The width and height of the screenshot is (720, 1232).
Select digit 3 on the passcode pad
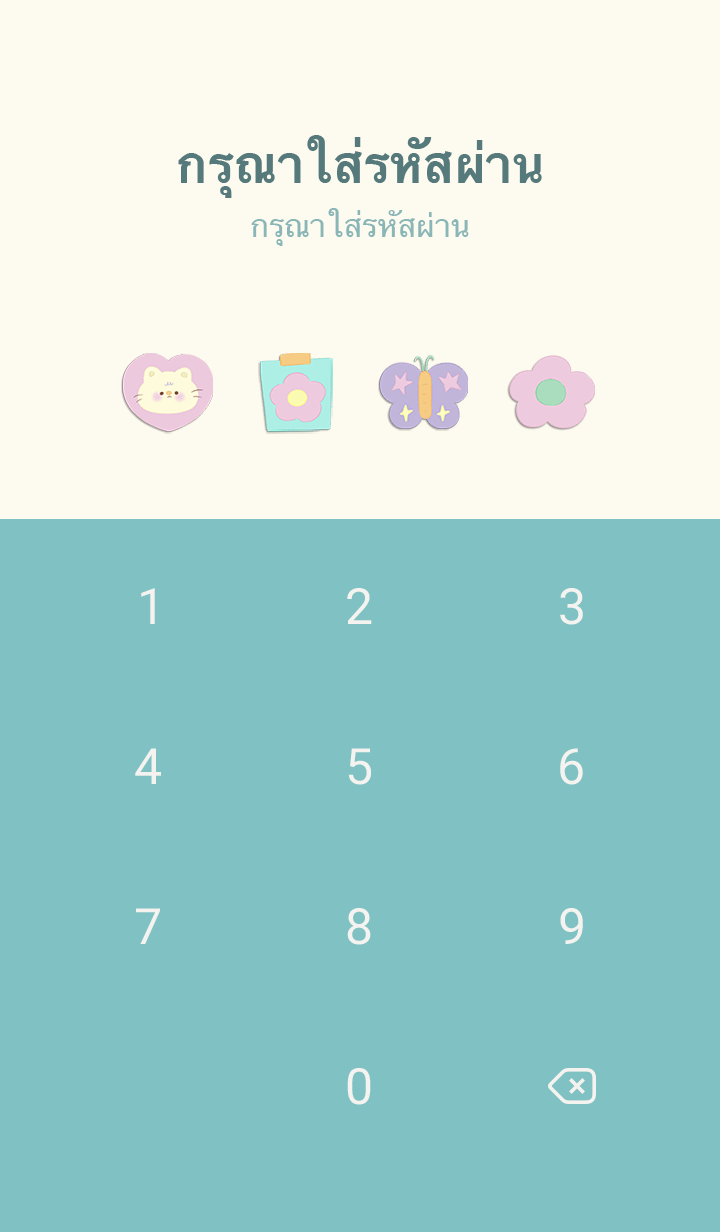point(571,607)
